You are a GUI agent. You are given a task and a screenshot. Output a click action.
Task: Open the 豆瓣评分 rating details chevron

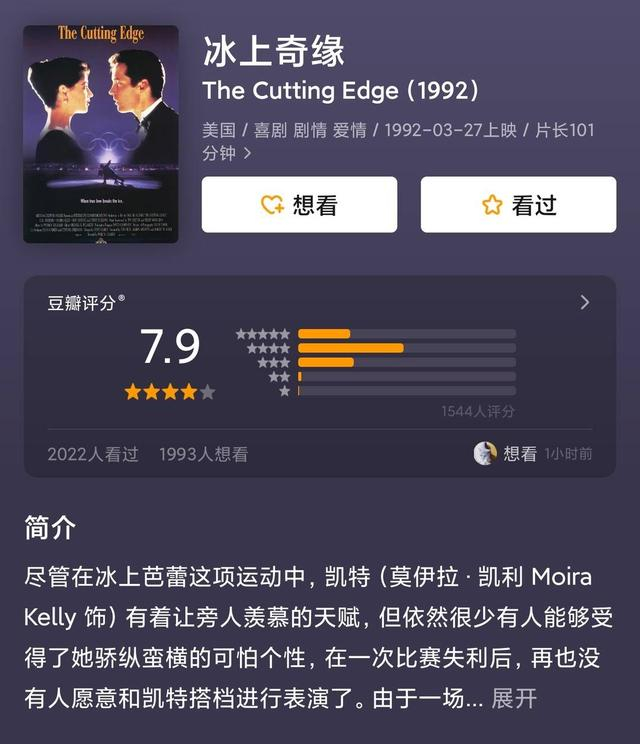pyautogui.click(x=585, y=302)
